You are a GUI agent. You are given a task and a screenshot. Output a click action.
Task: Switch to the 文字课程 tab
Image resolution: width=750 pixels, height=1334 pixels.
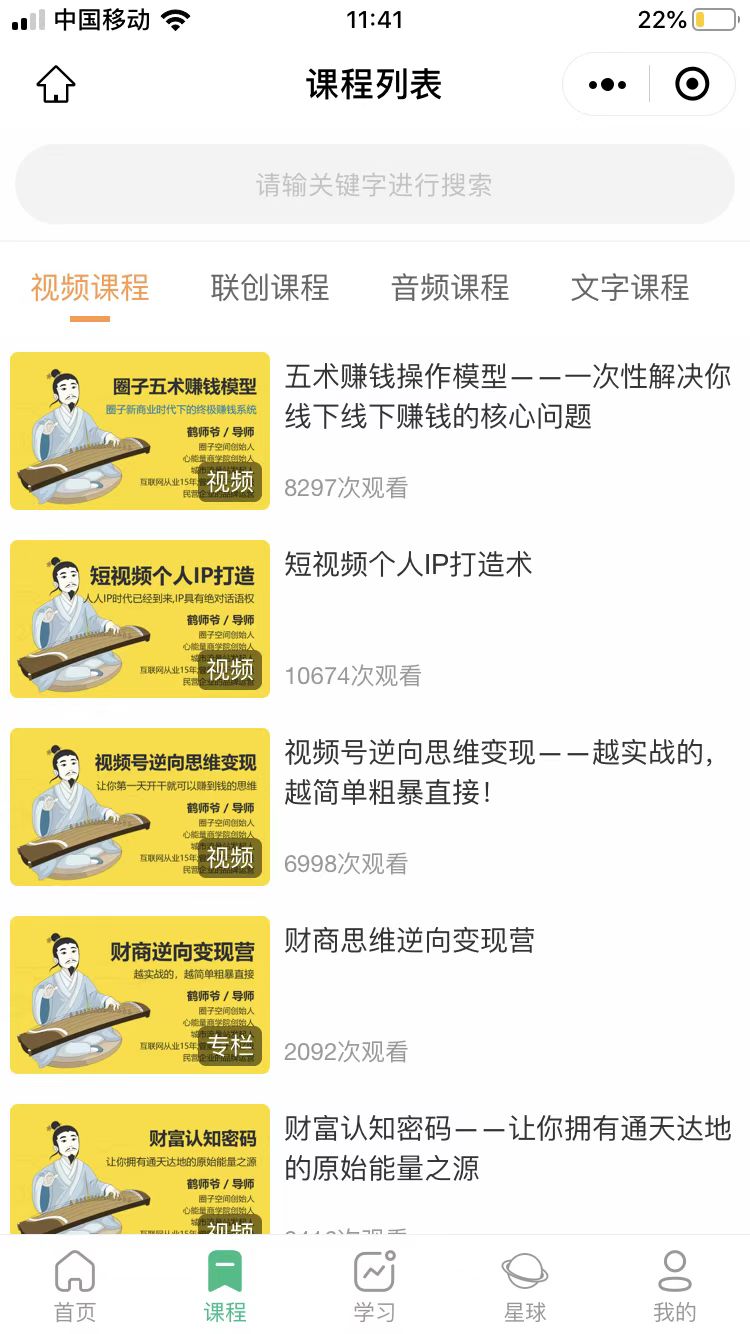(x=630, y=288)
